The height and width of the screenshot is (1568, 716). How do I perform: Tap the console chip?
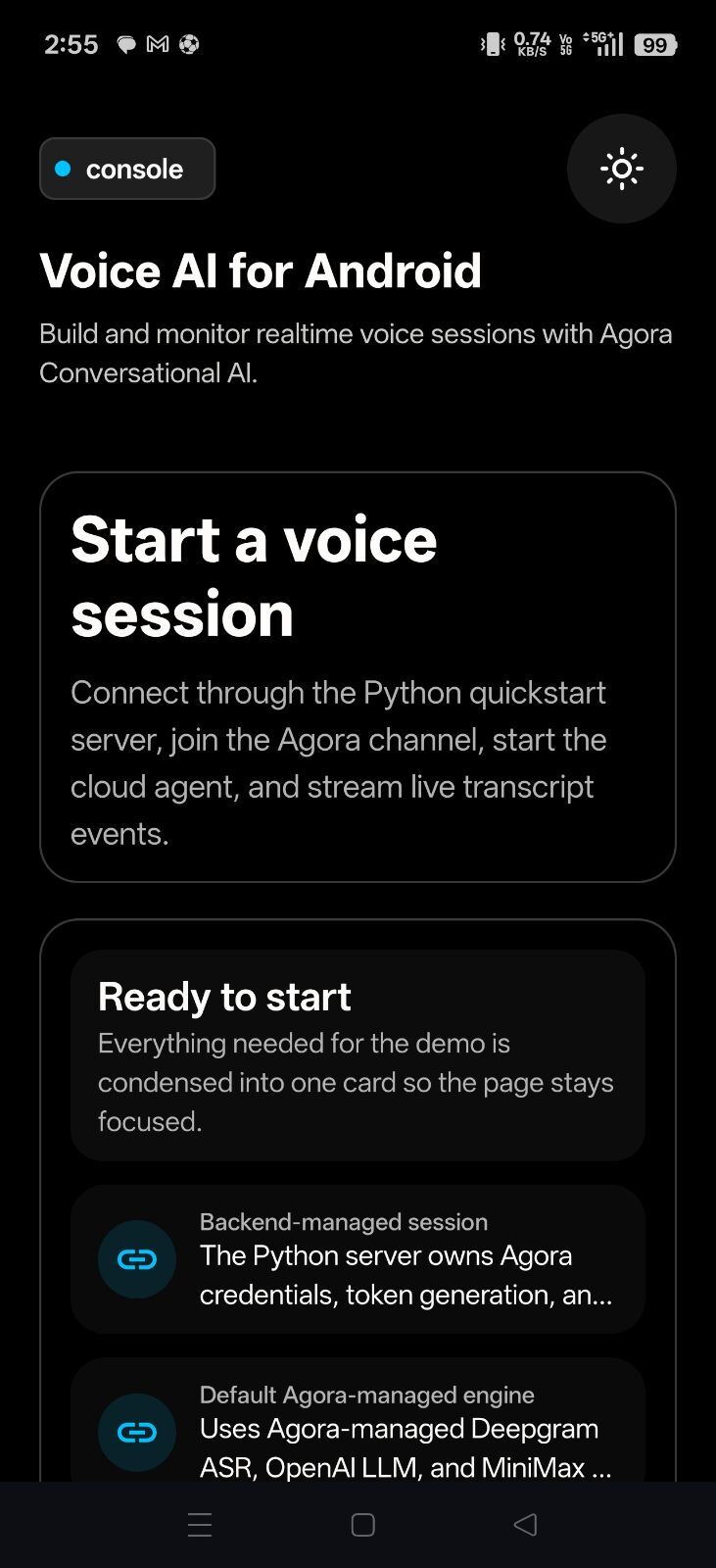(127, 169)
